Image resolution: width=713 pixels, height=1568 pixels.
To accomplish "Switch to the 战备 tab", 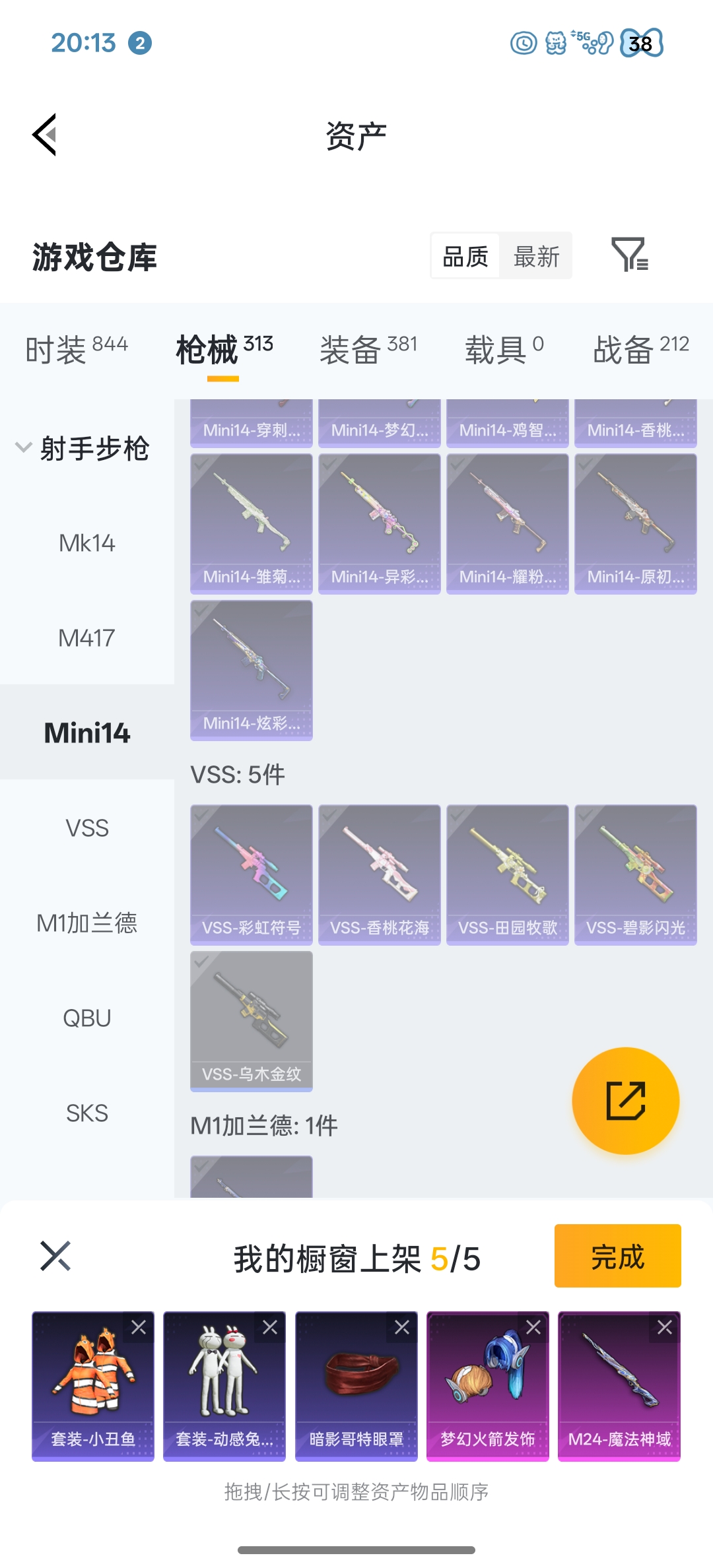I will [x=640, y=348].
